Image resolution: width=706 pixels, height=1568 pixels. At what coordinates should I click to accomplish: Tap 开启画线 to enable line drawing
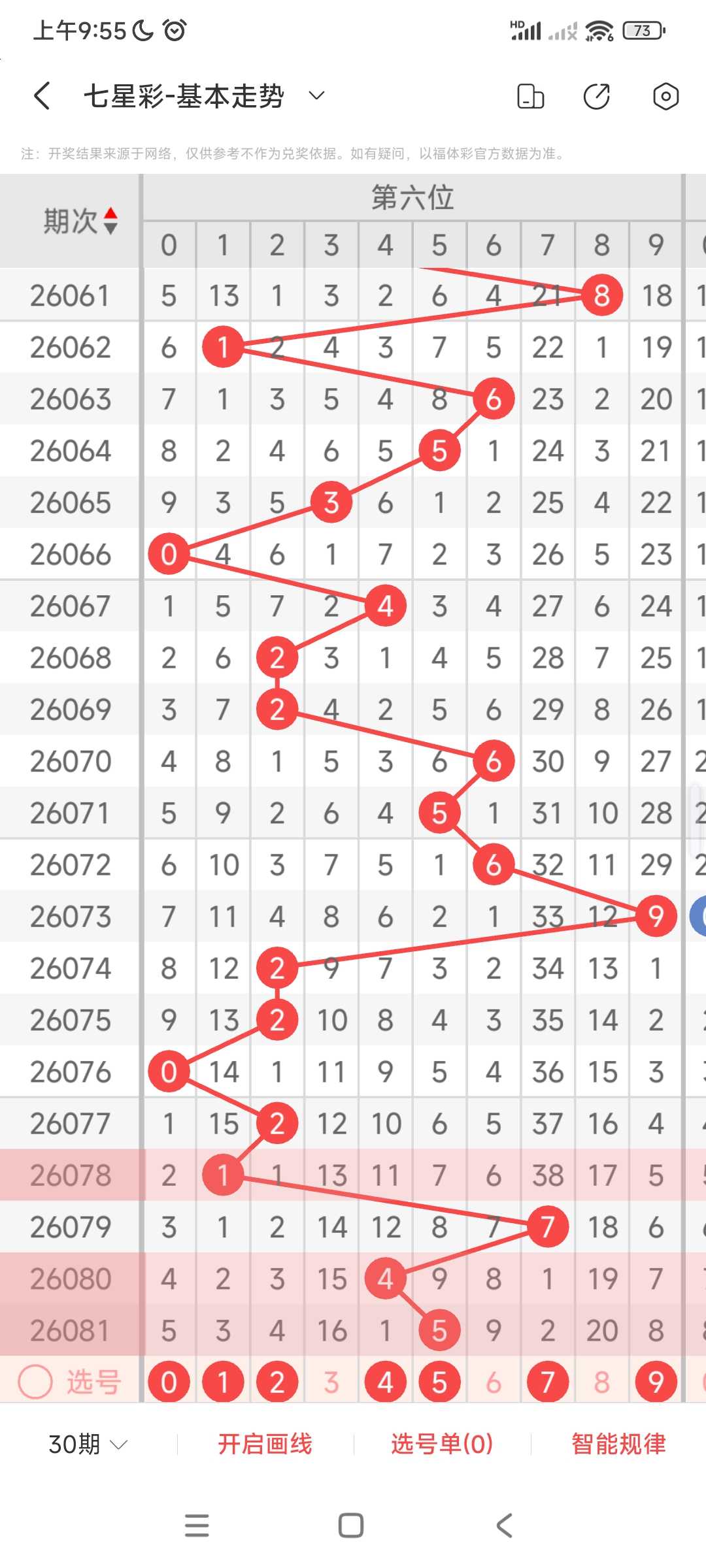pyautogui.click(x=265, y=1444)
